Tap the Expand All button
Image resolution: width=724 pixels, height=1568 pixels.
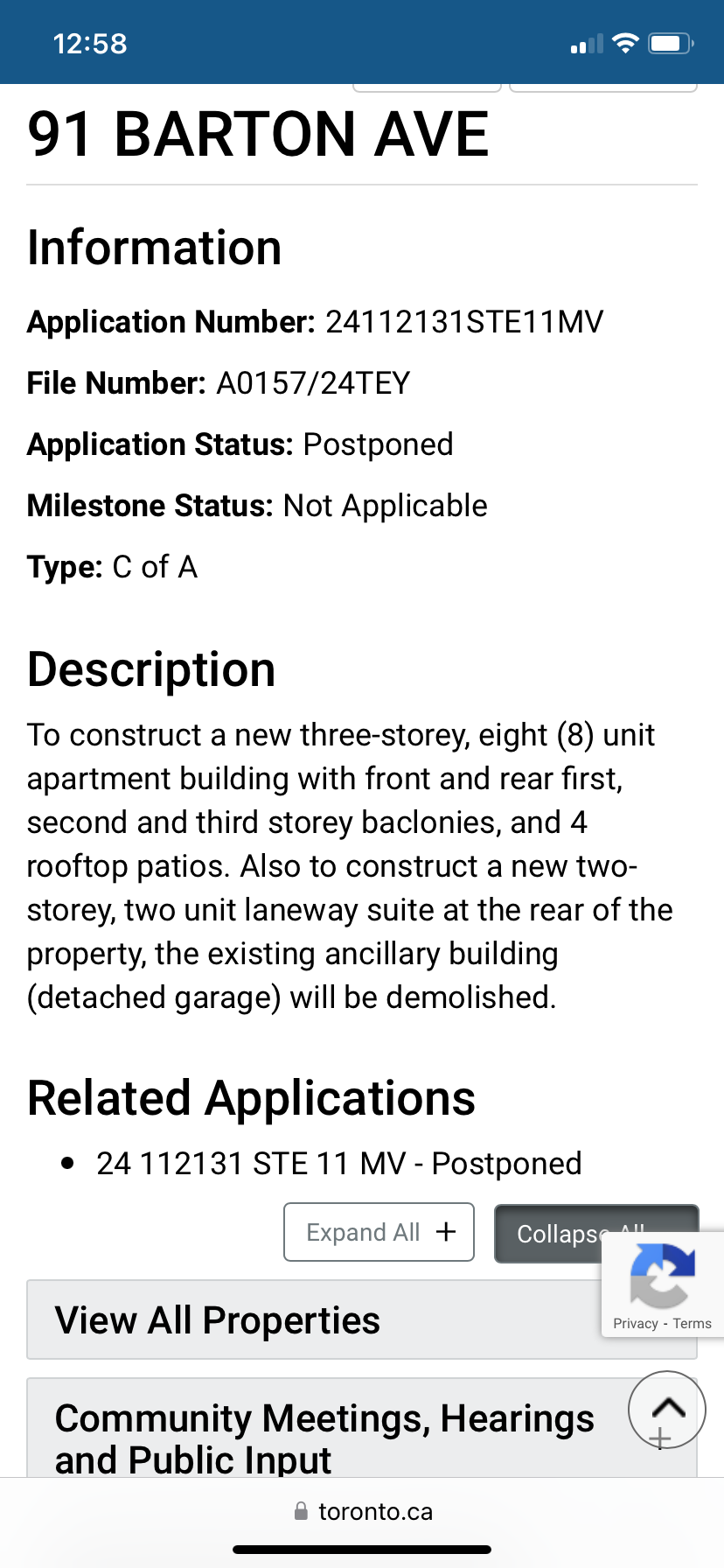point(379,1232)
